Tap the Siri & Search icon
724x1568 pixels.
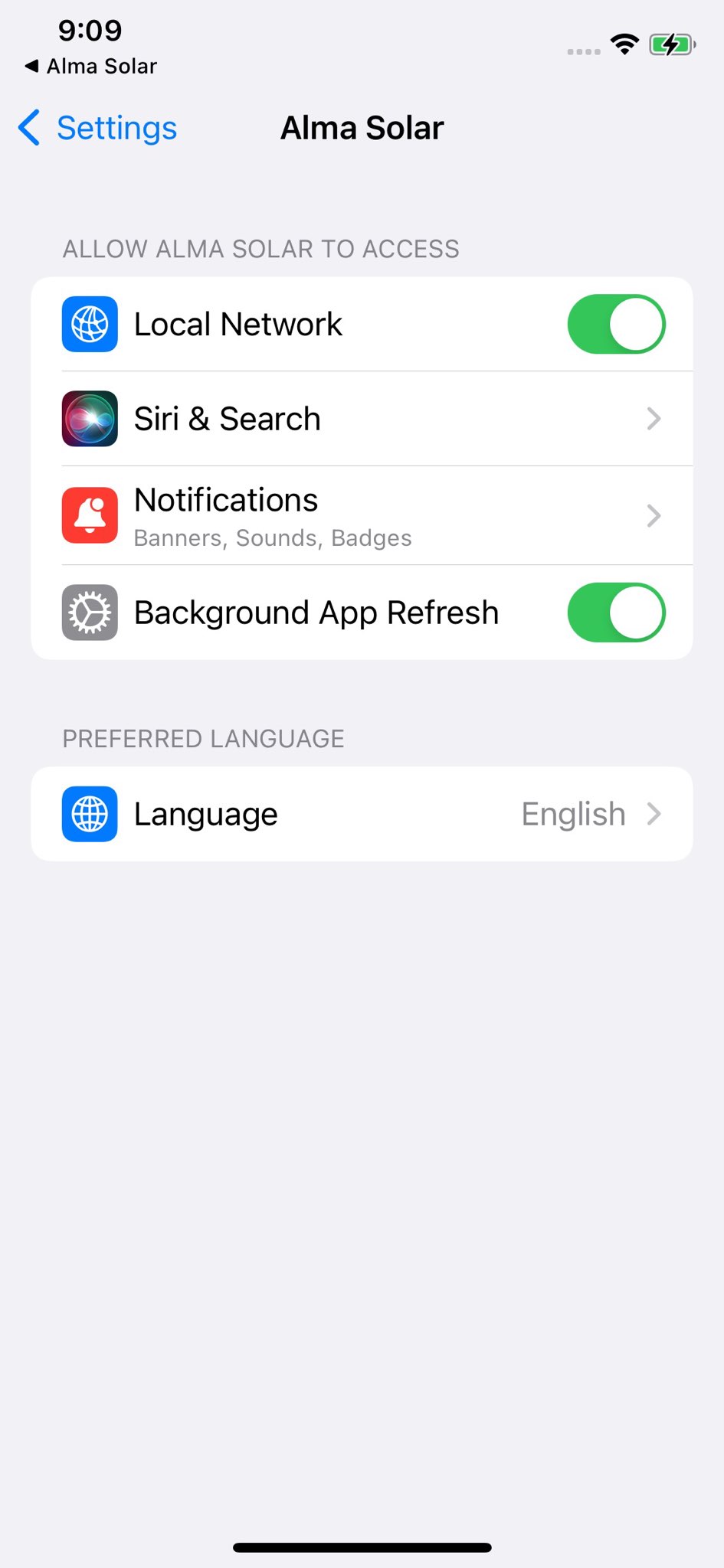point(90,419)
